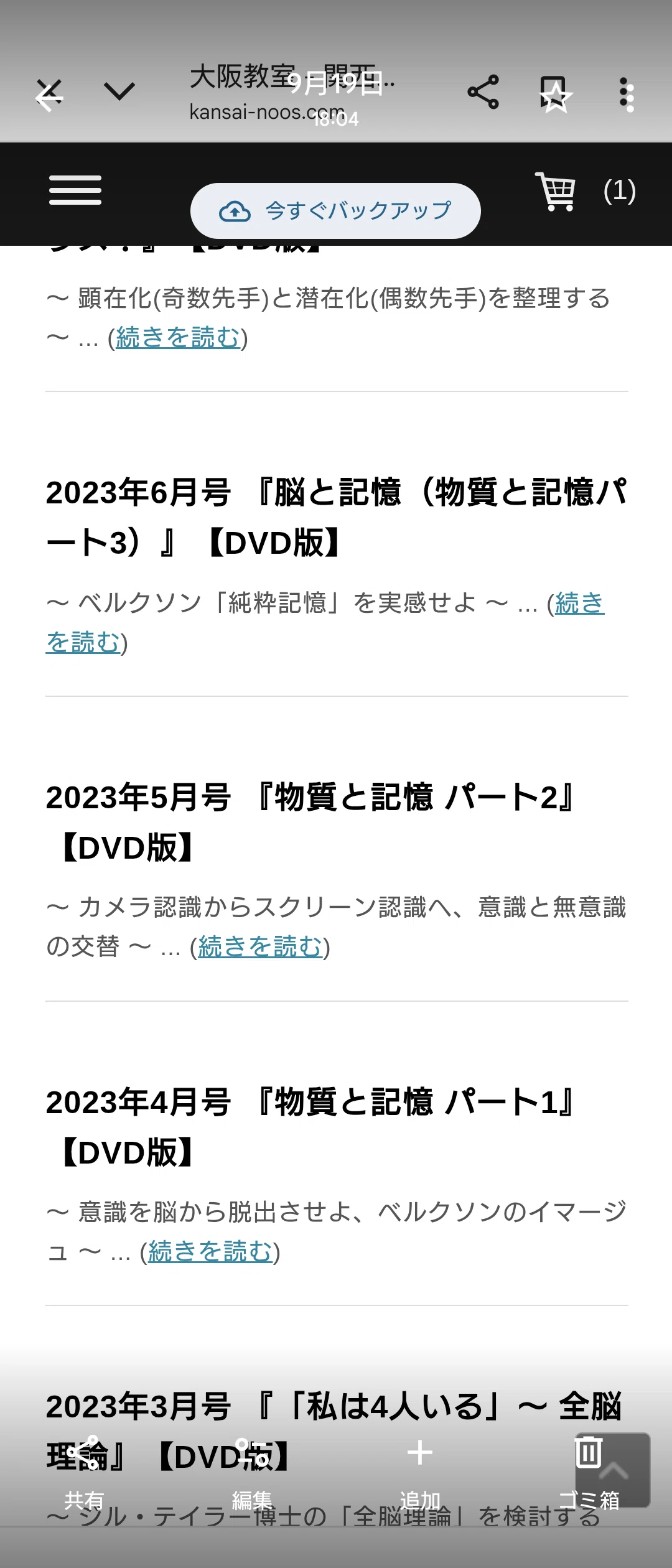Expand the down chevron by the title

click(119, 91)
